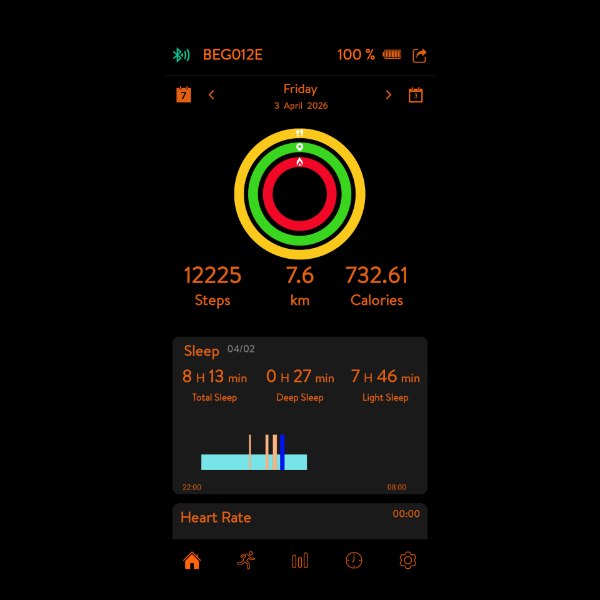
Task: Share today's activity data
Action: [420, 55]
